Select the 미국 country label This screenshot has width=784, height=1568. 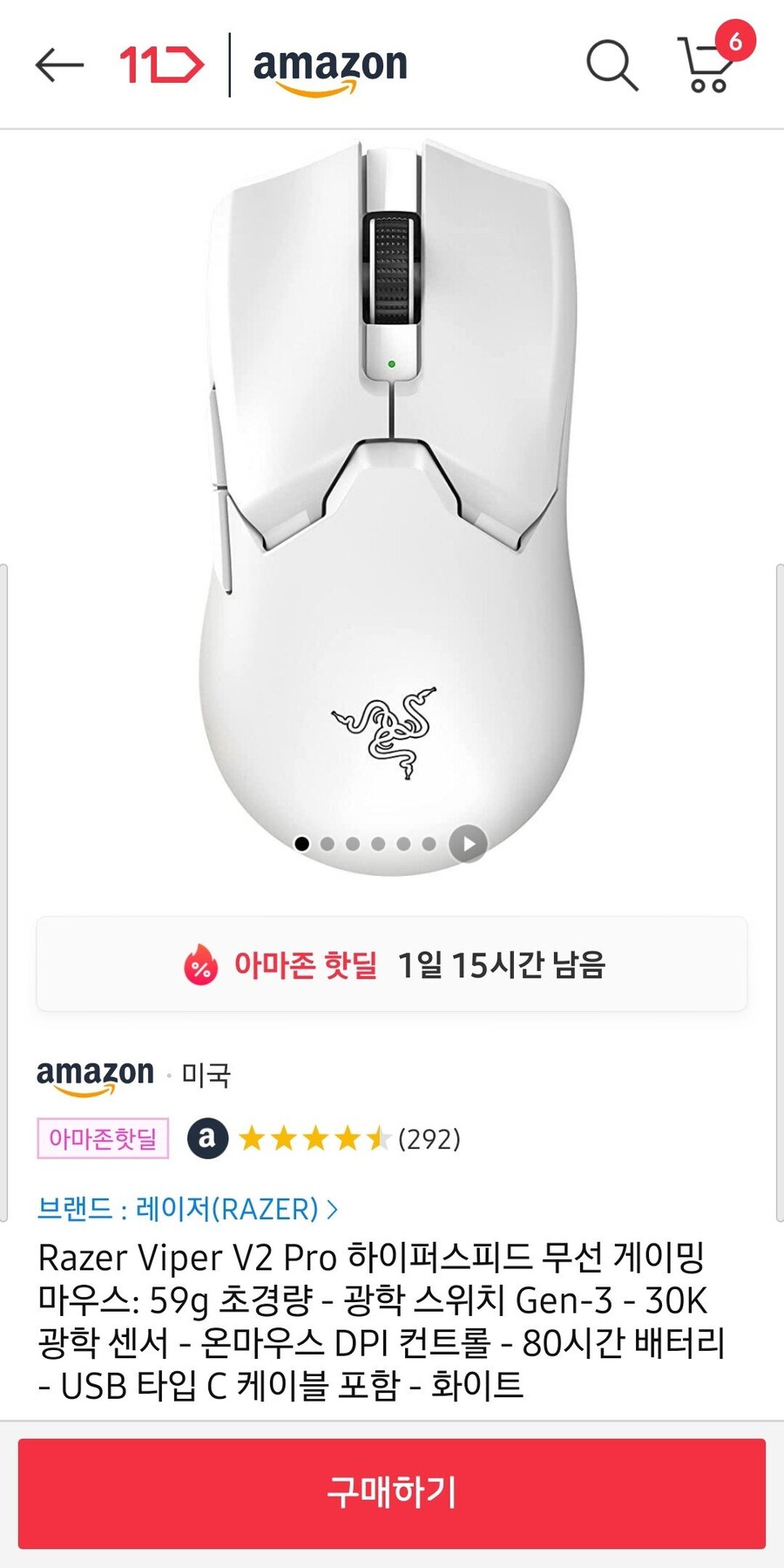coord(206,1074)
